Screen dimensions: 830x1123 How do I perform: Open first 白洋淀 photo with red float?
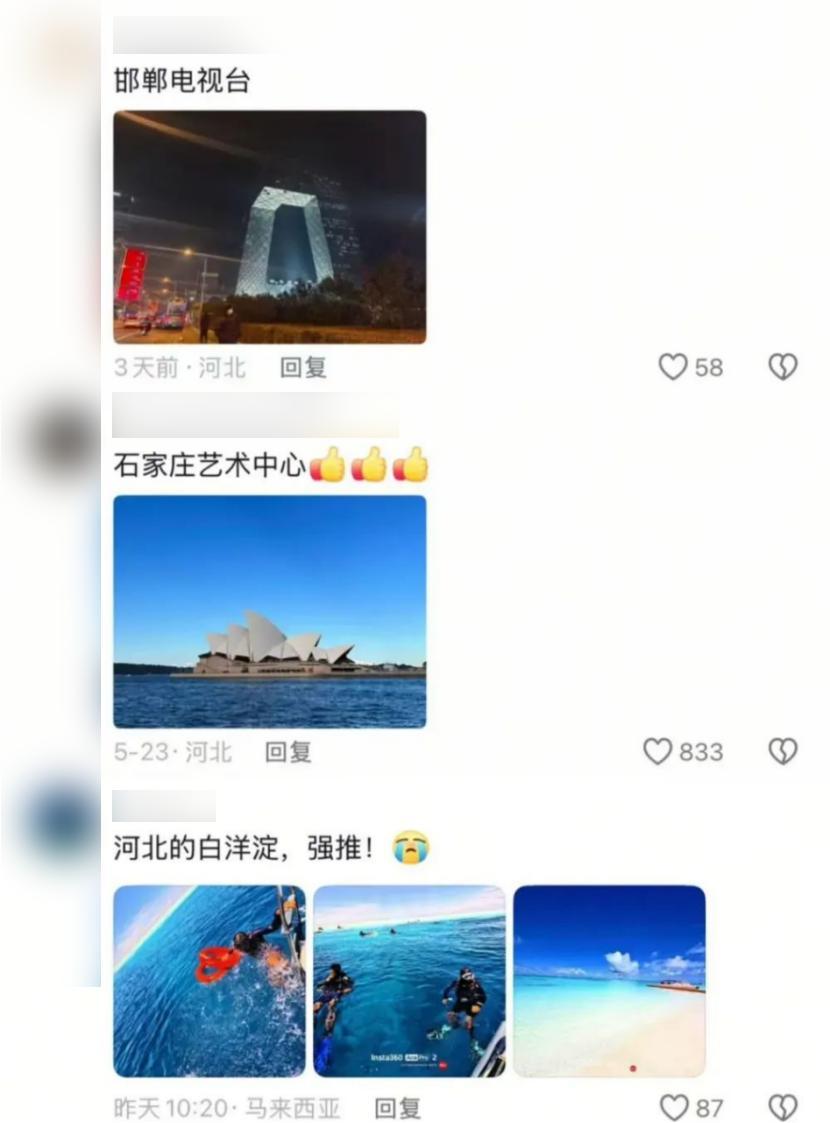209,981
